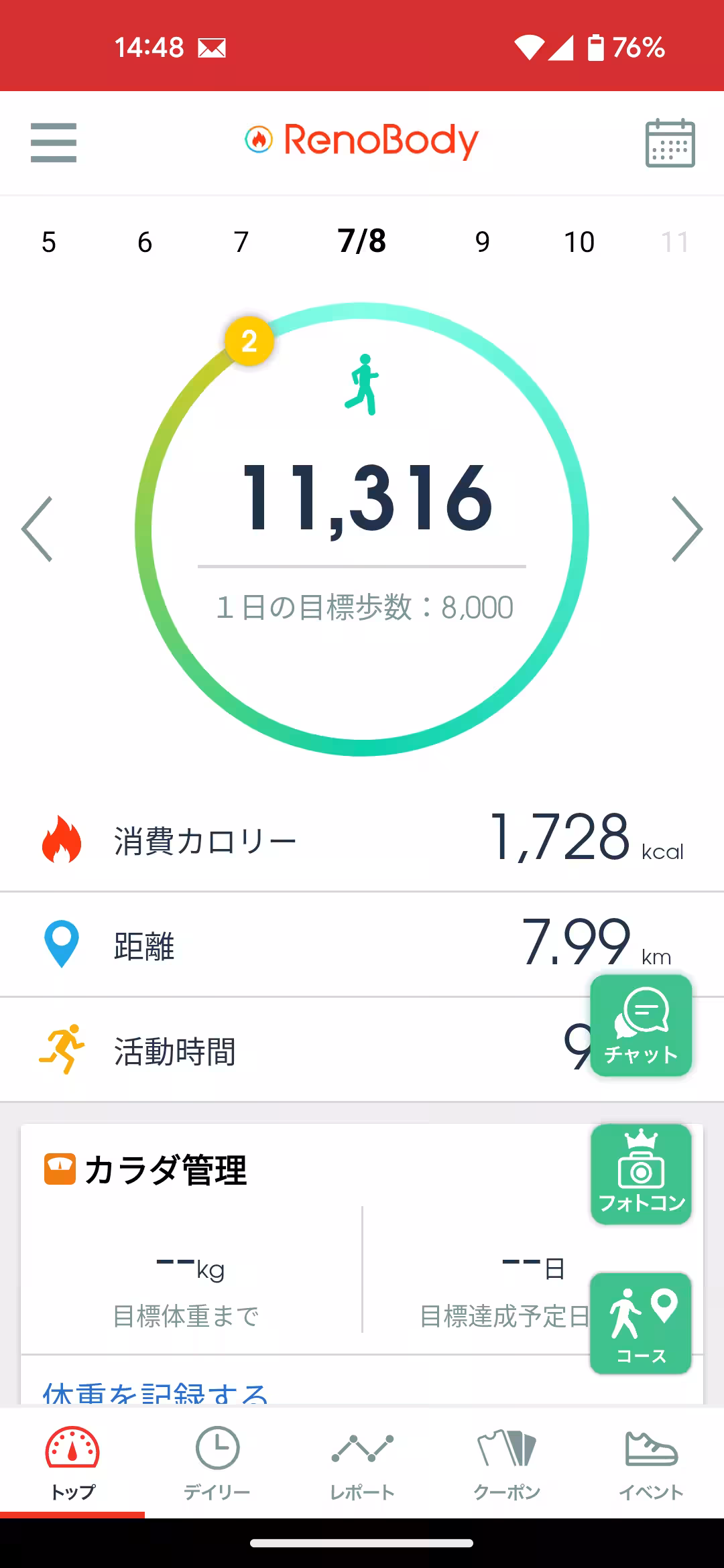Tap the 体重を記録する weight record link
This screenshot has height=1568, width=724.
point(156,1397)
